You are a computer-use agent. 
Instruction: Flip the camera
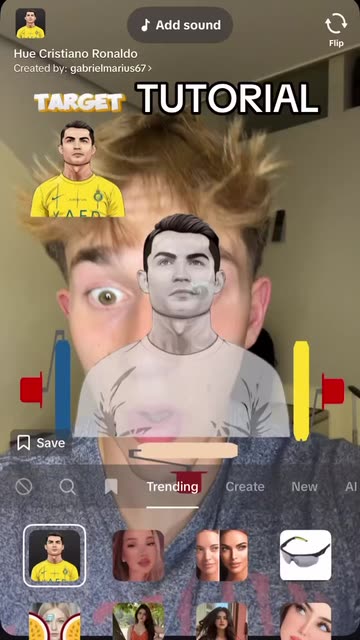336,29
